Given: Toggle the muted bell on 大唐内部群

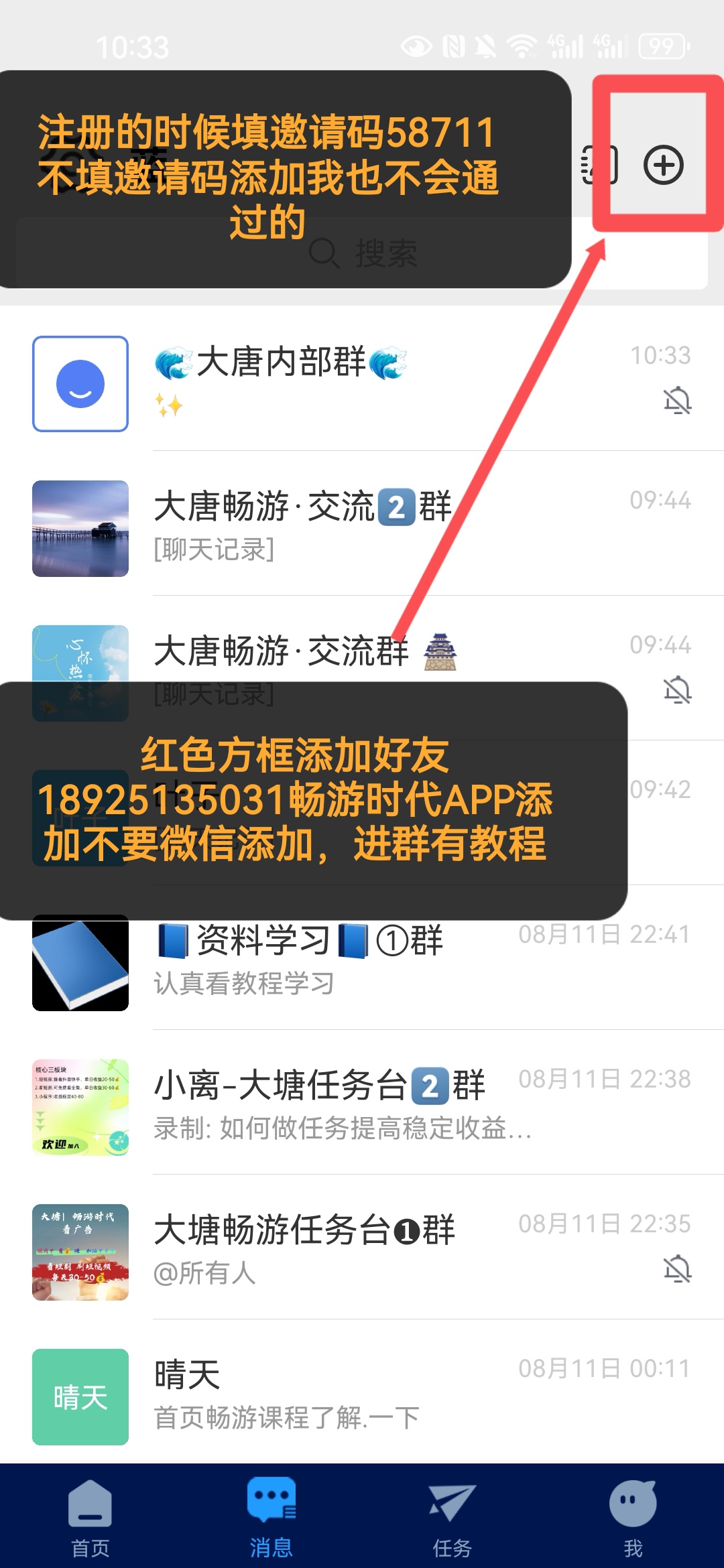Looking at the screenshot, I should tap(677, 402).
